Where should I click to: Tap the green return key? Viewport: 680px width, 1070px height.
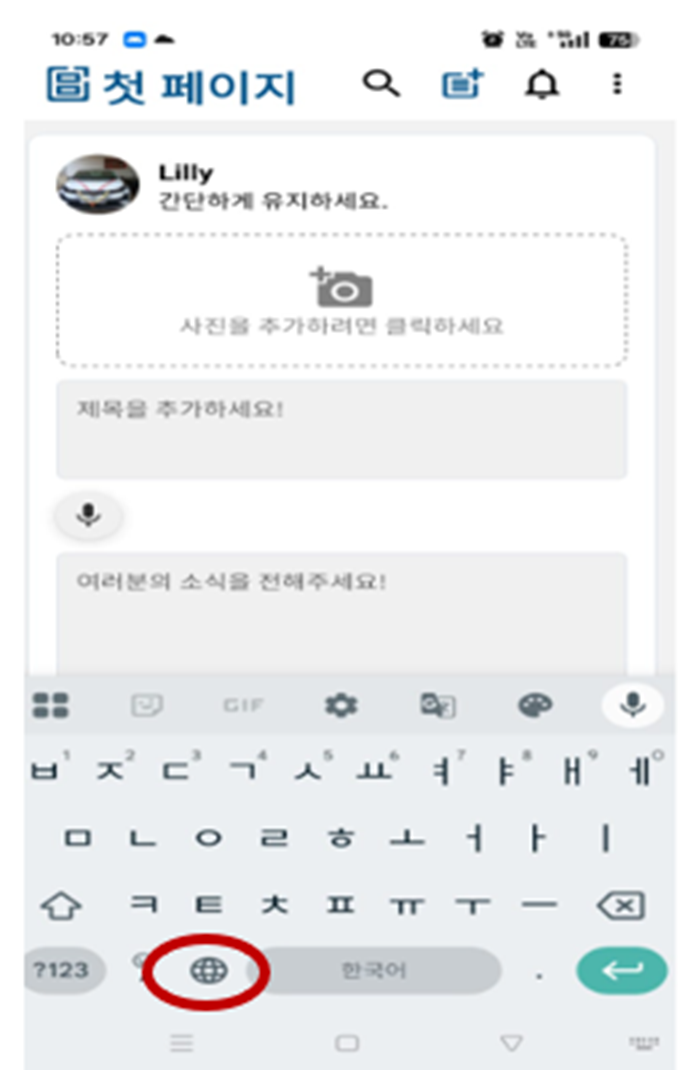621,970
